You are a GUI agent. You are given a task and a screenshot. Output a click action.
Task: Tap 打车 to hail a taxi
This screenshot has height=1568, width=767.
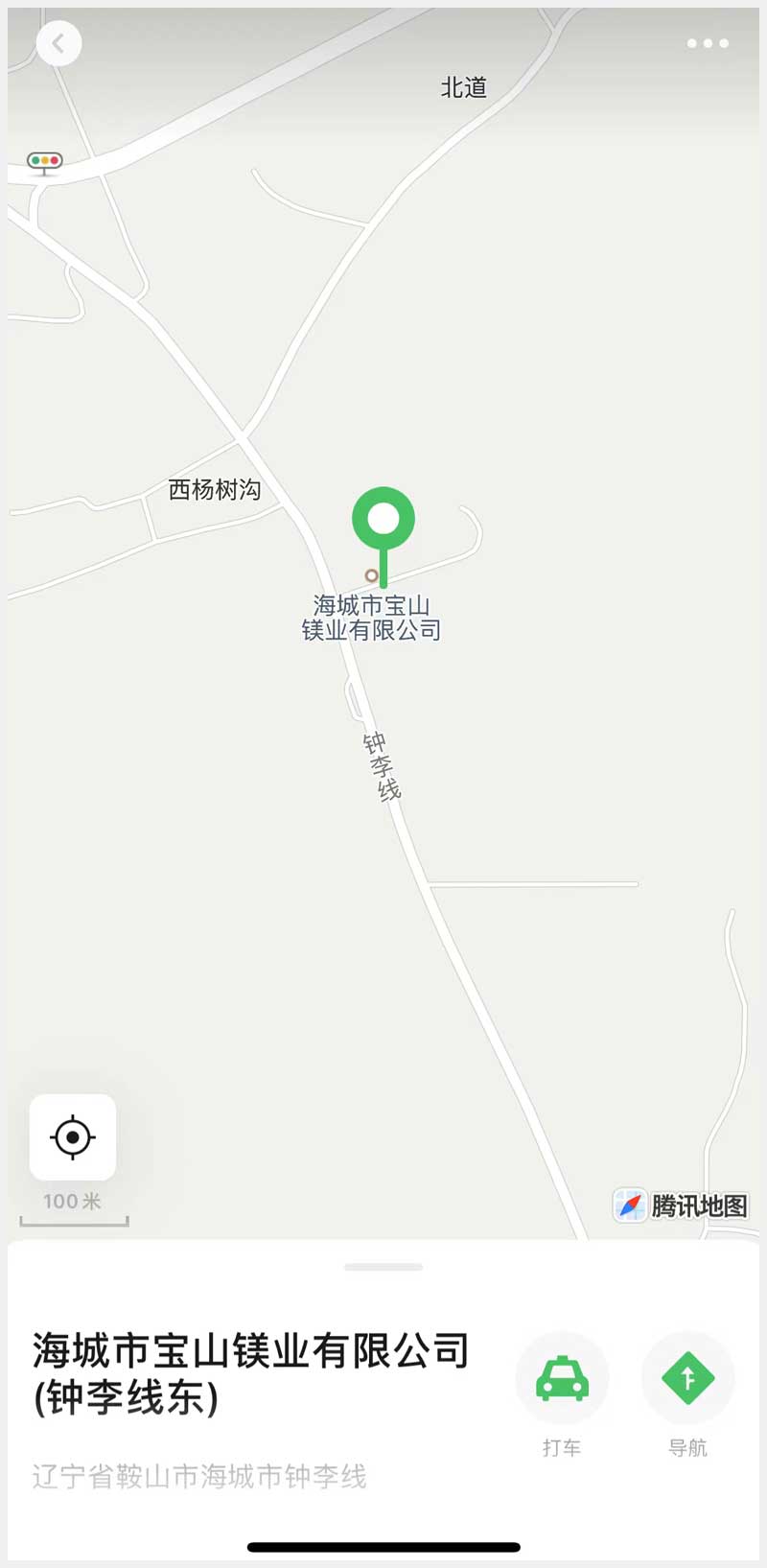tap(562, 1378)
